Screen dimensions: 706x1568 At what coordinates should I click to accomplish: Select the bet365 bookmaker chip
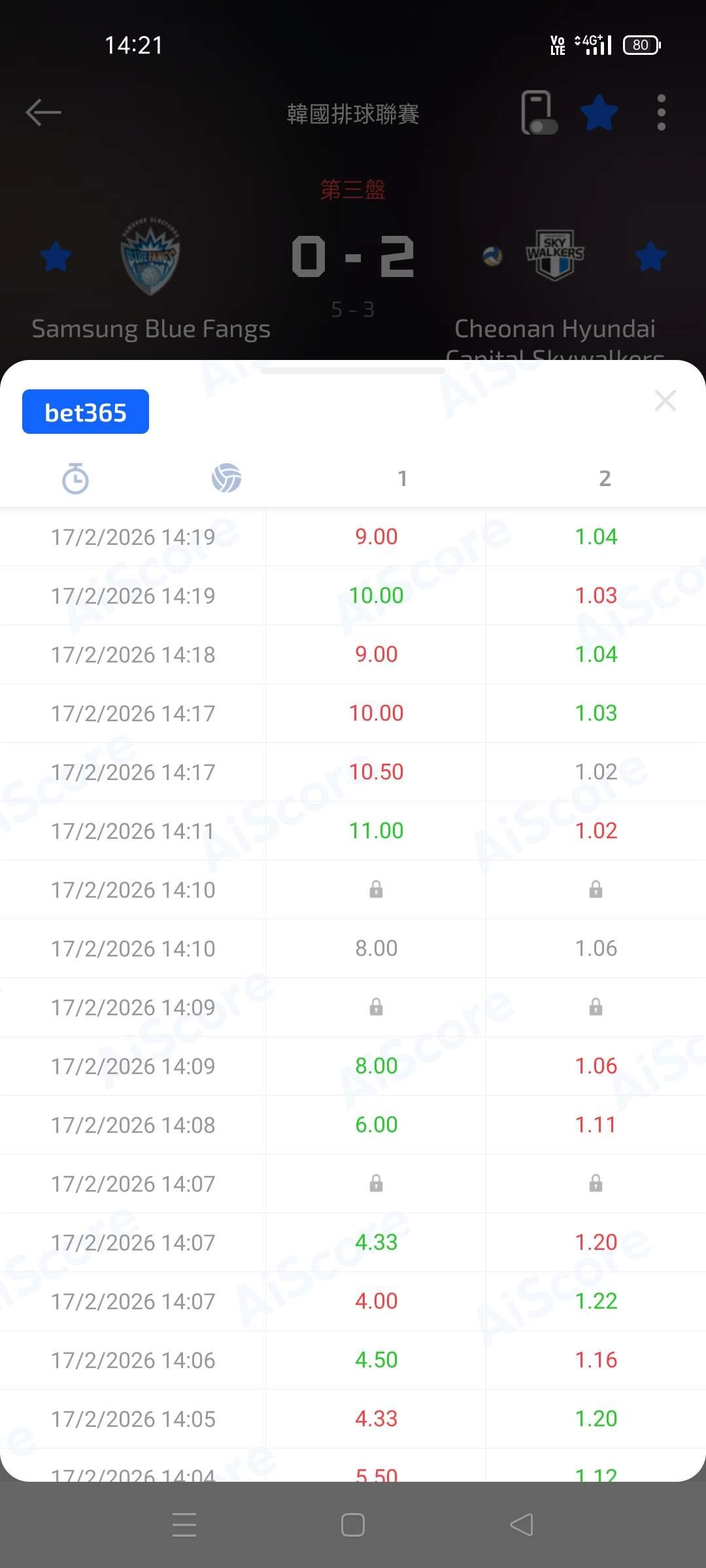86,412
